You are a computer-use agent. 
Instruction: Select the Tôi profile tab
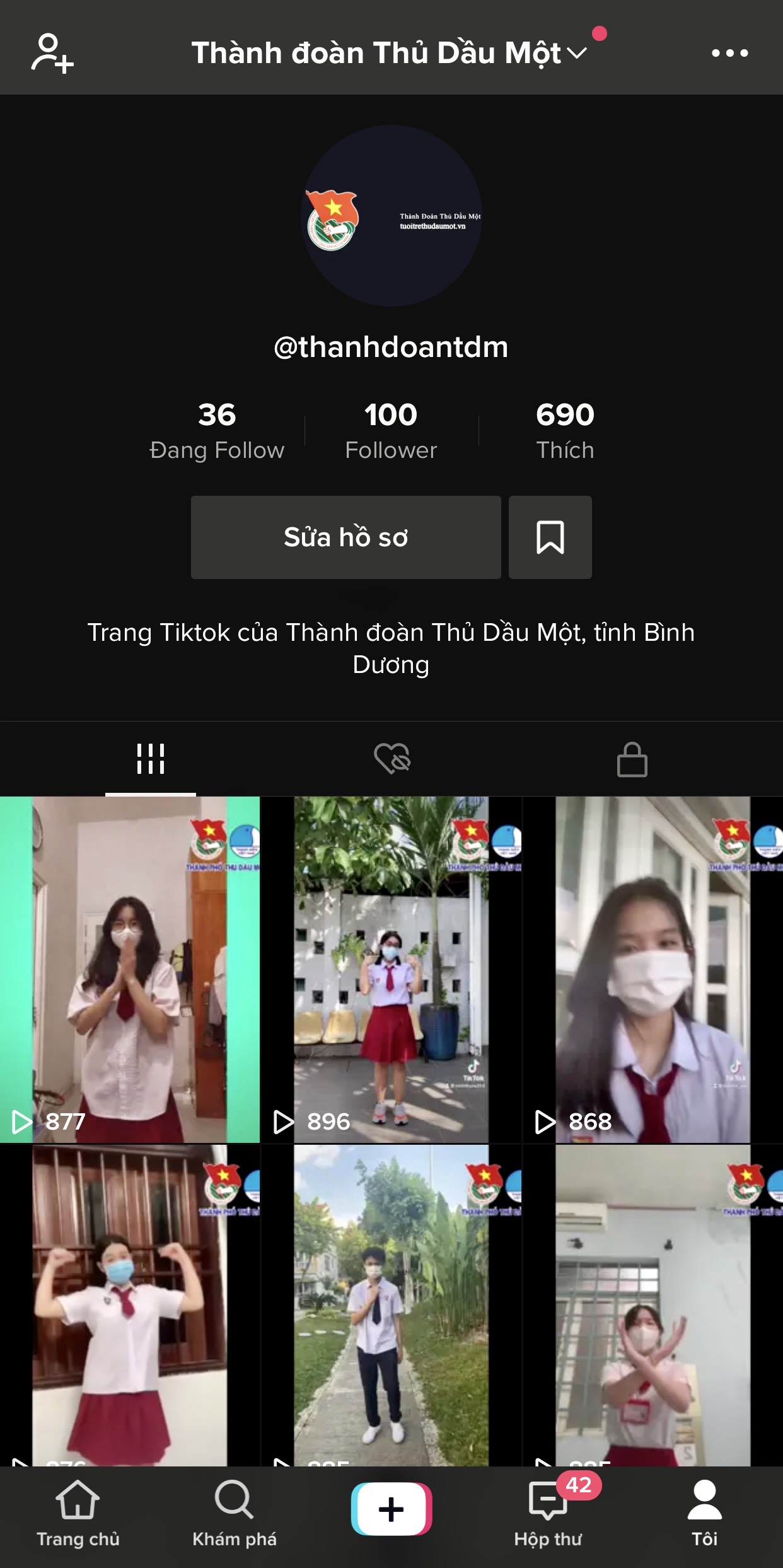click(x=704, y=1514)
